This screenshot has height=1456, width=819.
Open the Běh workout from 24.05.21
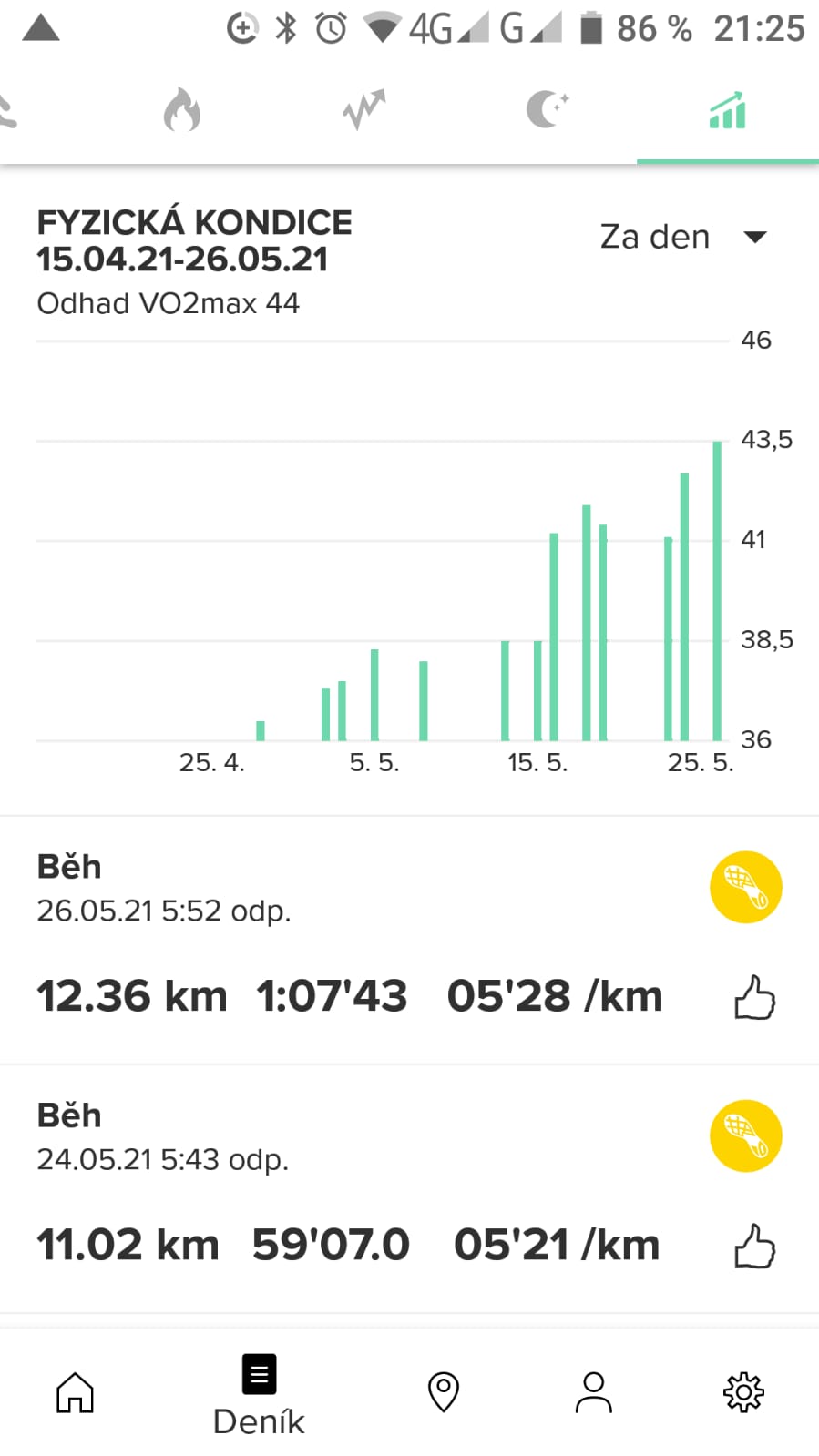[x=409, y=1189]
